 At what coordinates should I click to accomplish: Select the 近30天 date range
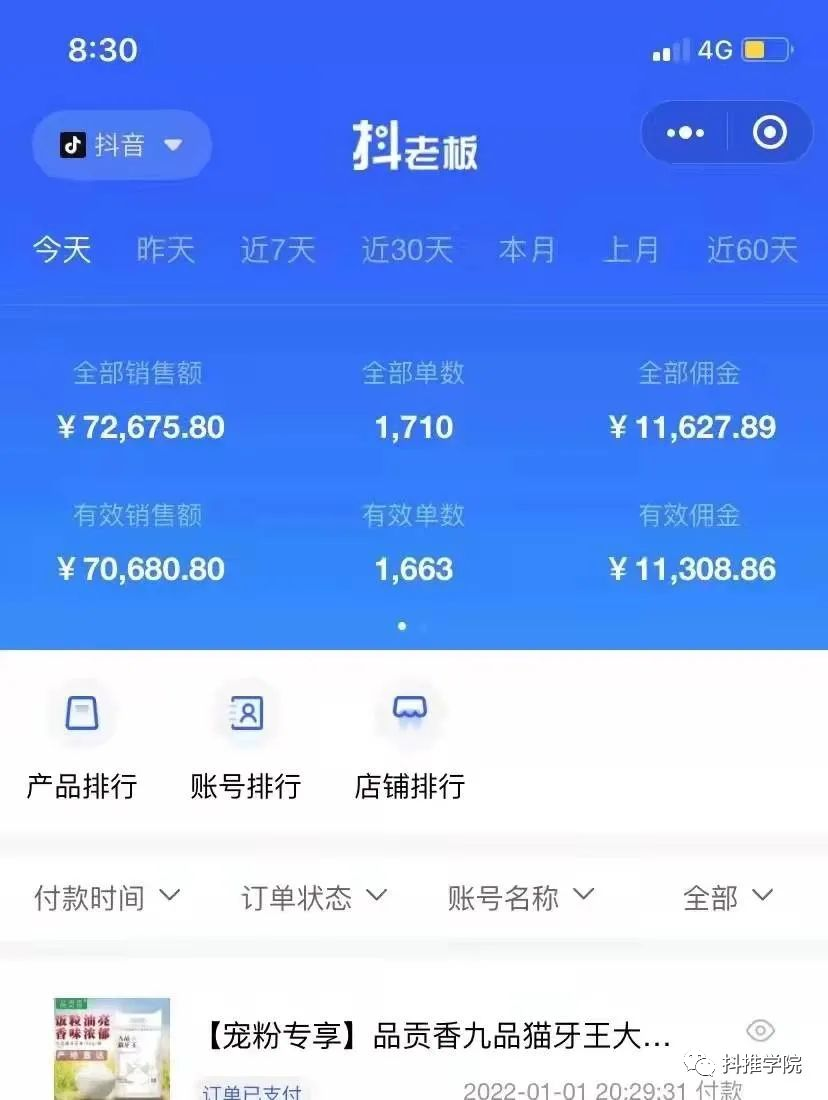coord(407,249)
